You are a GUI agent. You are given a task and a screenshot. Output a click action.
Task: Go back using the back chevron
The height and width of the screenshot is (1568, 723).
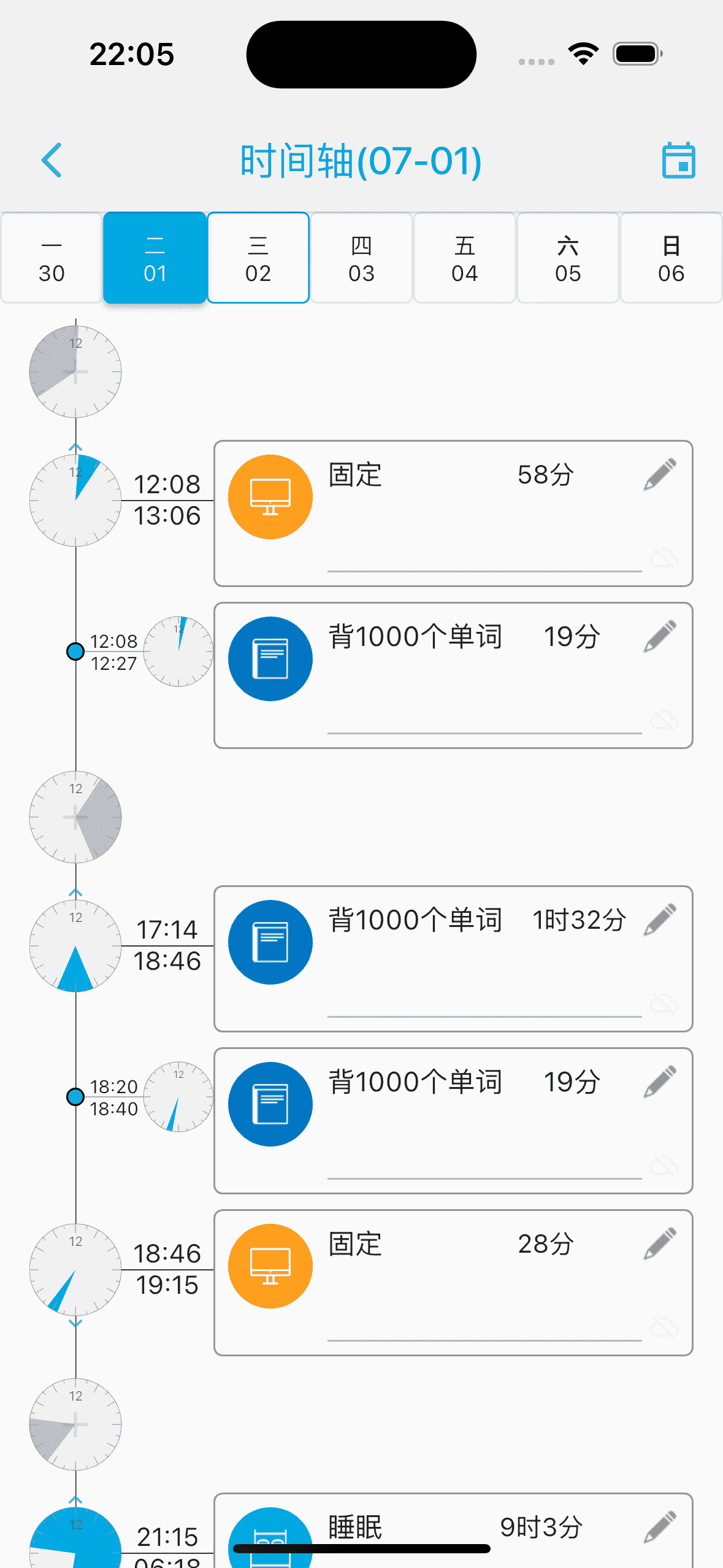52,161
